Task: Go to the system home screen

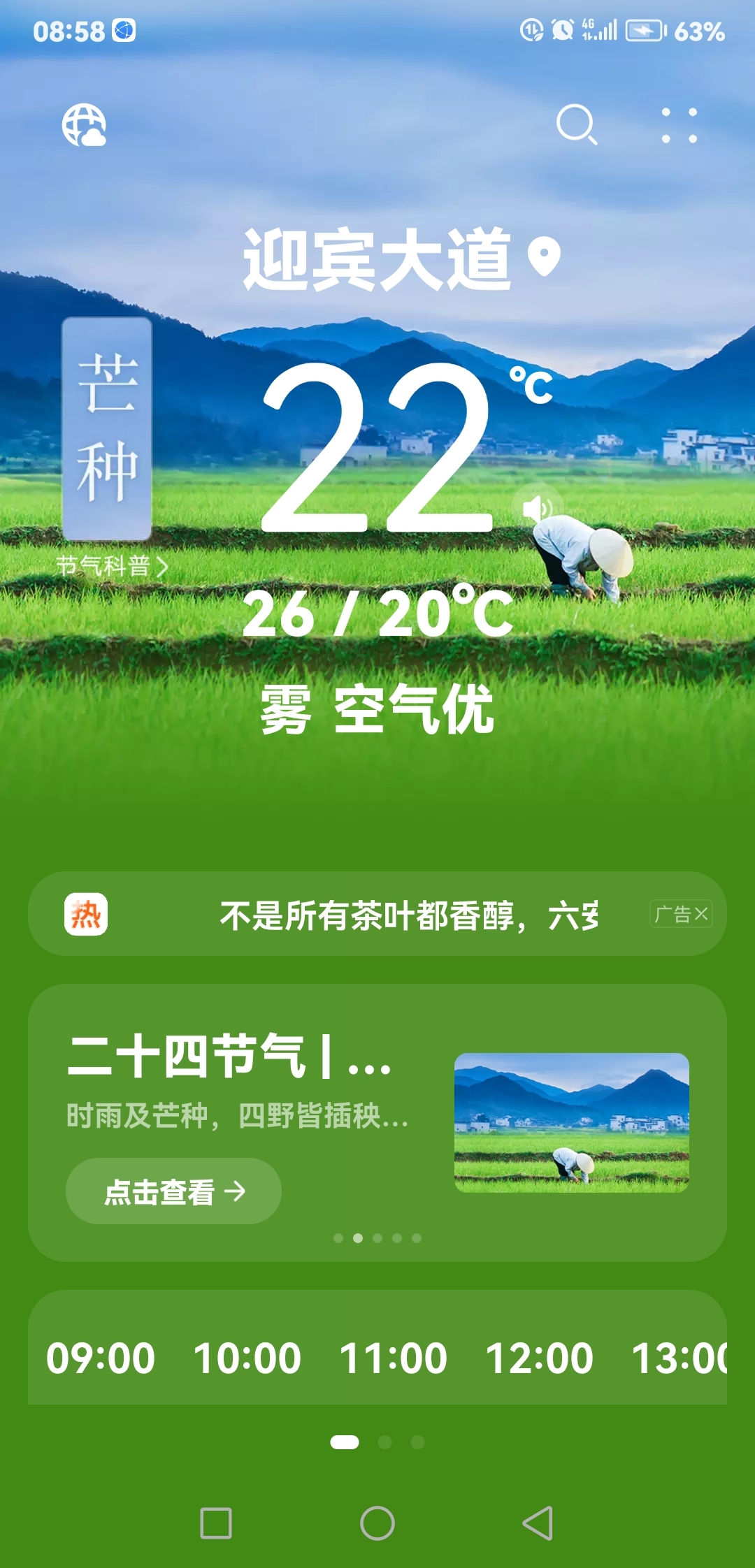Action: pyautogui.click(x=377, y=1523)
